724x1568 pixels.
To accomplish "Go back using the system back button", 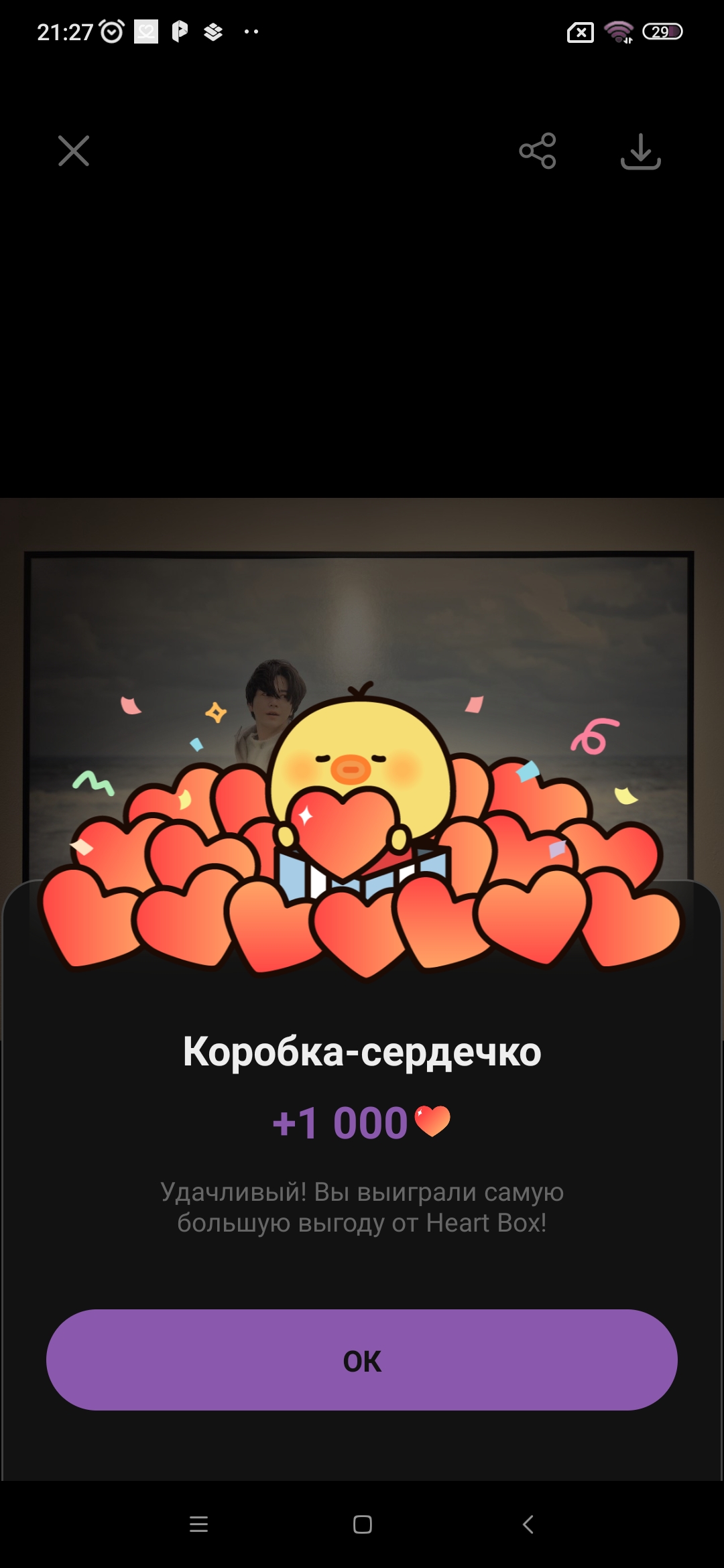I will 528,1524.
